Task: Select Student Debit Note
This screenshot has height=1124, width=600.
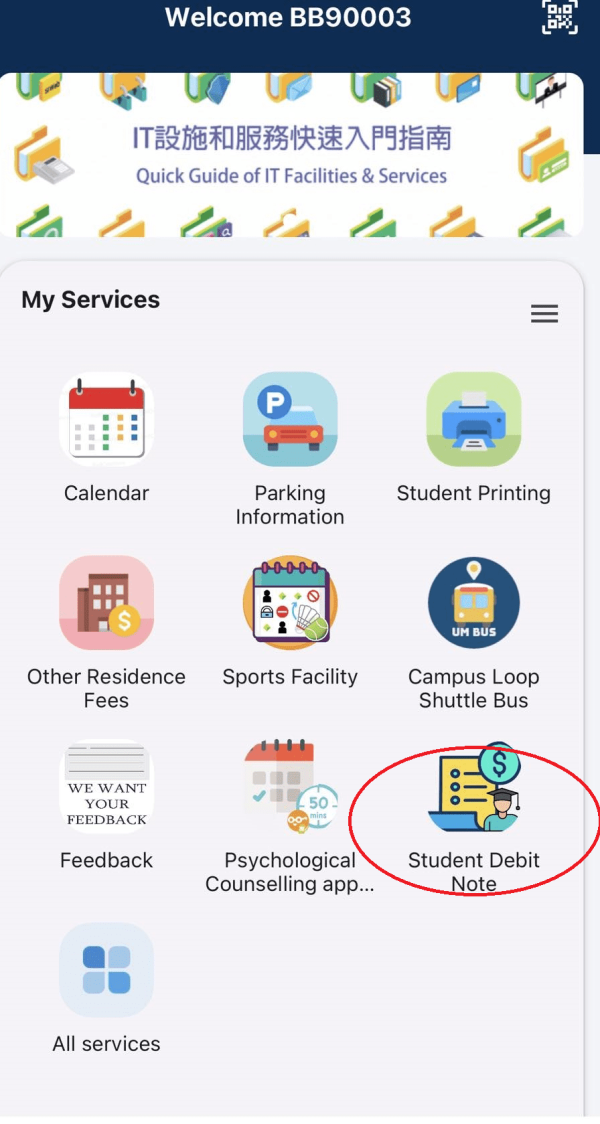Action: 473,790
